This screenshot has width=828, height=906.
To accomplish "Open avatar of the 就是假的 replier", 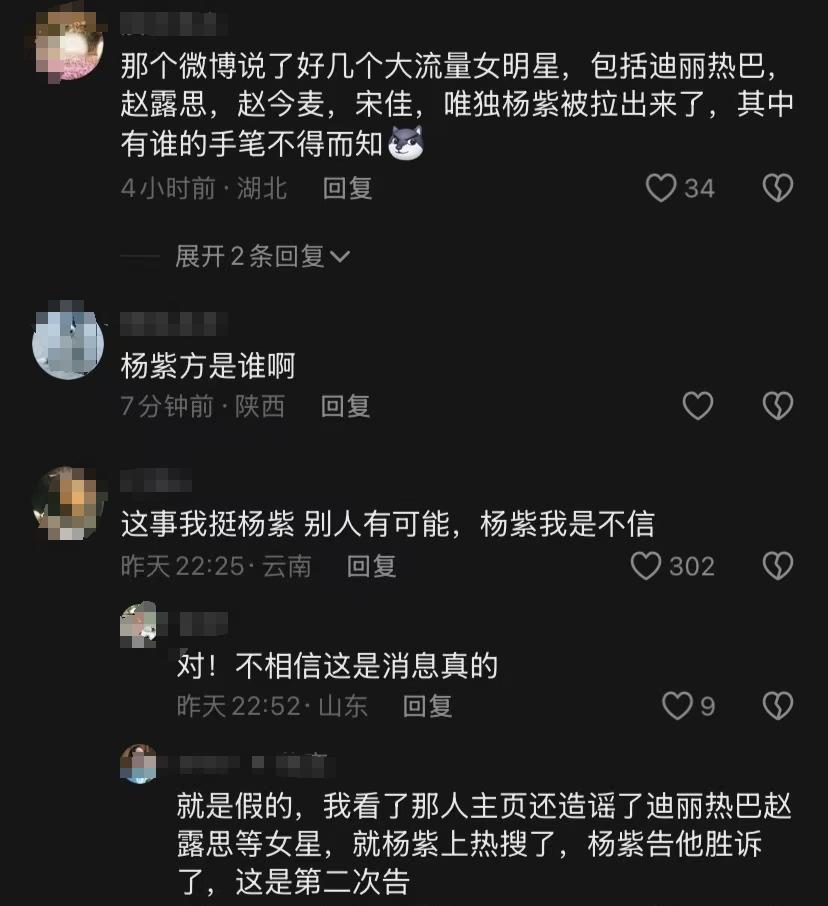I will (139, 764).
